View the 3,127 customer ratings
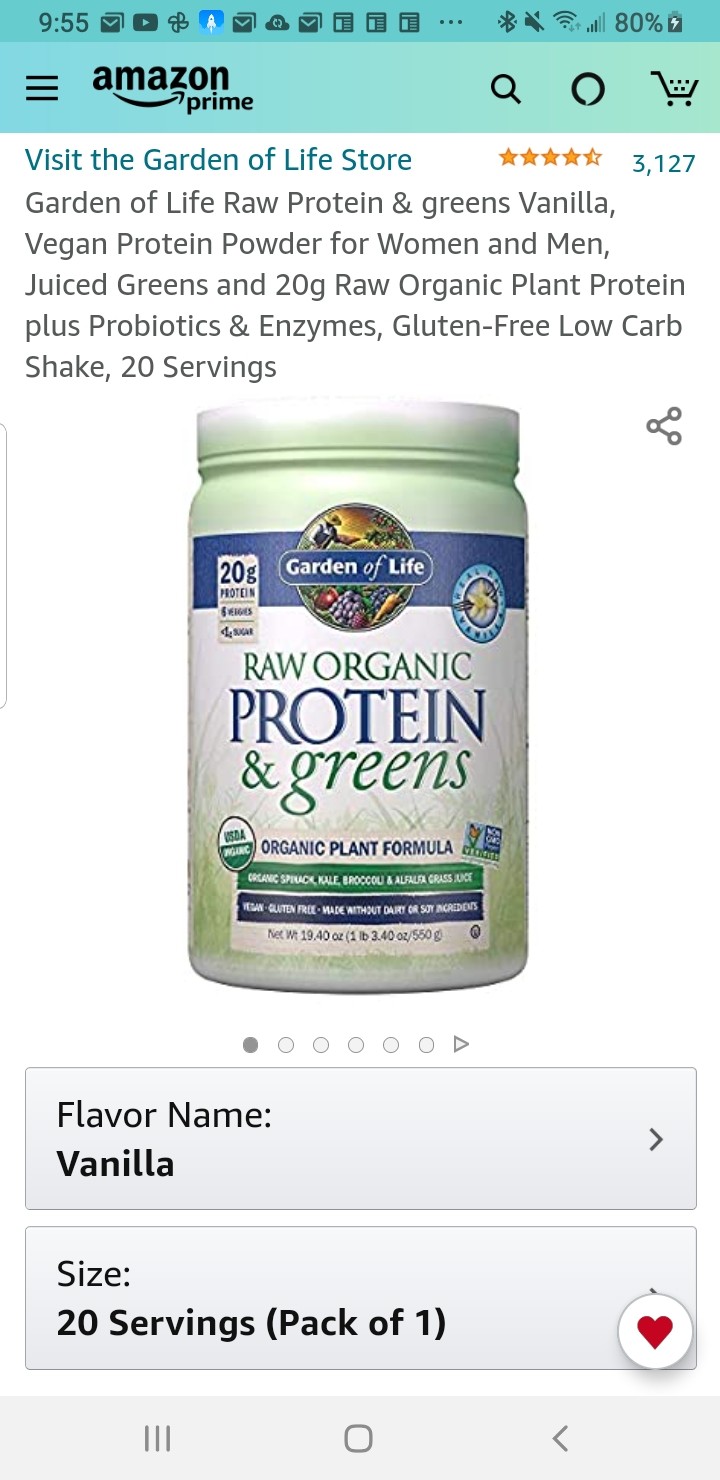The height and width of the screenshot is (1480, 720). coord(663,163)
